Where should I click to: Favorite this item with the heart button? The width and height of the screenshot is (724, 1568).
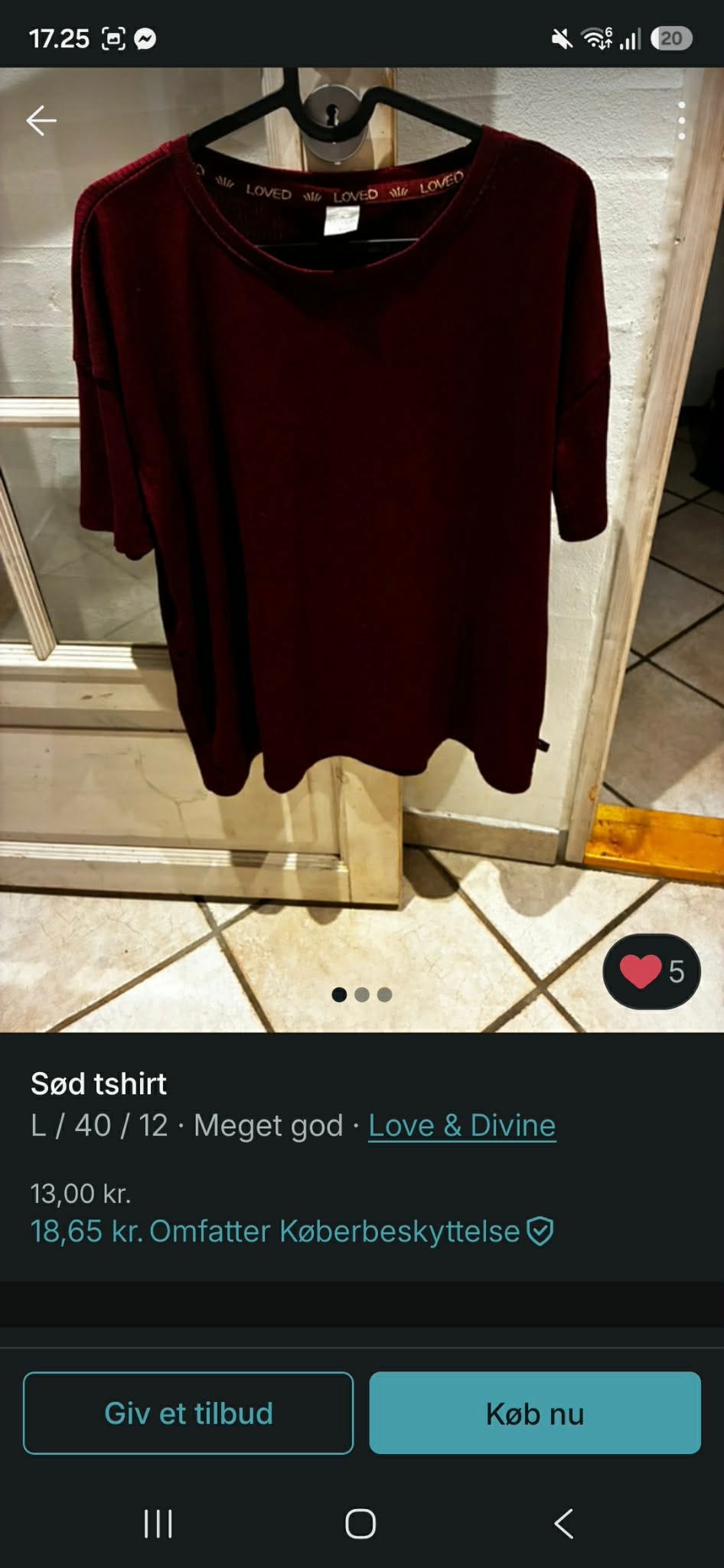[x=651, y=971]
